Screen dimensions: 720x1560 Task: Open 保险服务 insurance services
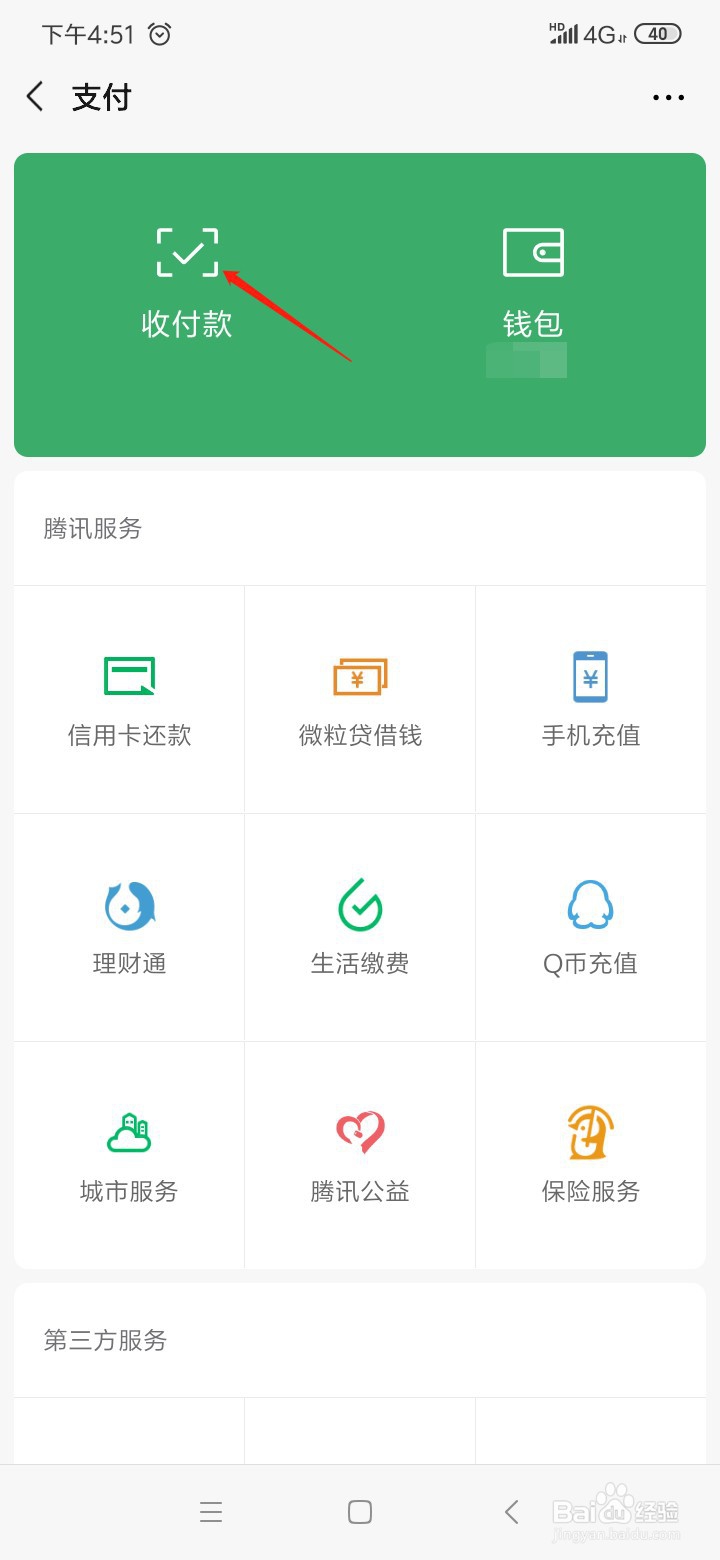tap(591, 1156)
